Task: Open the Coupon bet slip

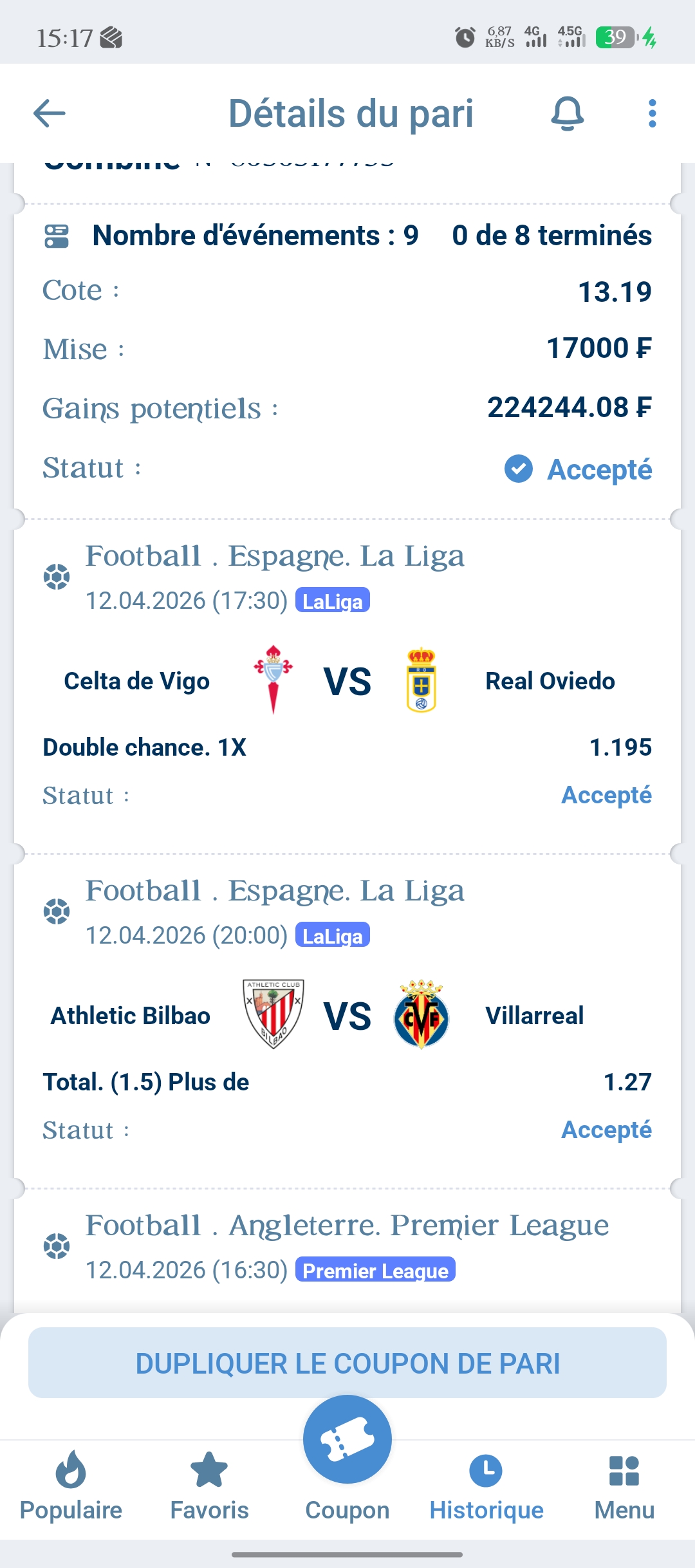Action: pos(347,1442)
